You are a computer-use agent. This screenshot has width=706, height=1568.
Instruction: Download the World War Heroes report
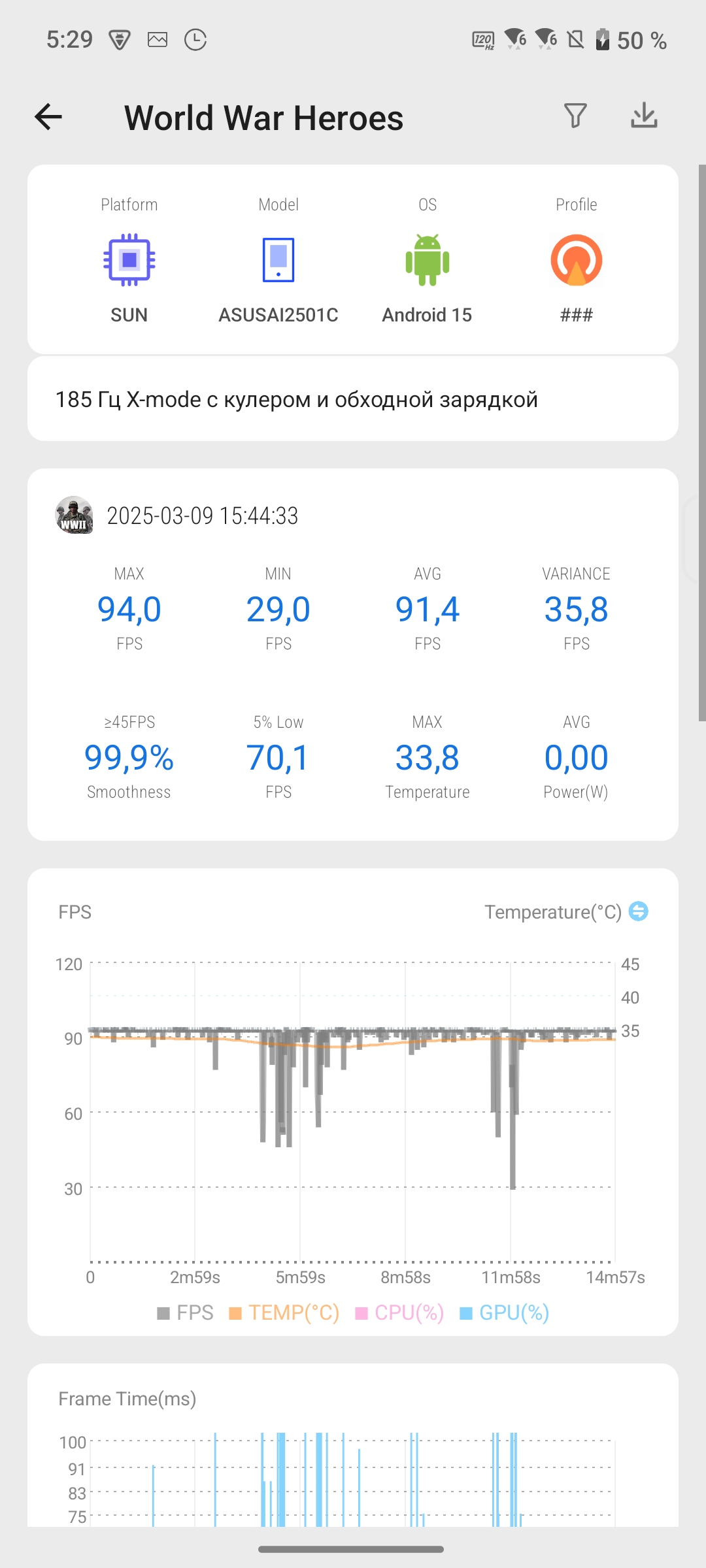pos(644,116)
